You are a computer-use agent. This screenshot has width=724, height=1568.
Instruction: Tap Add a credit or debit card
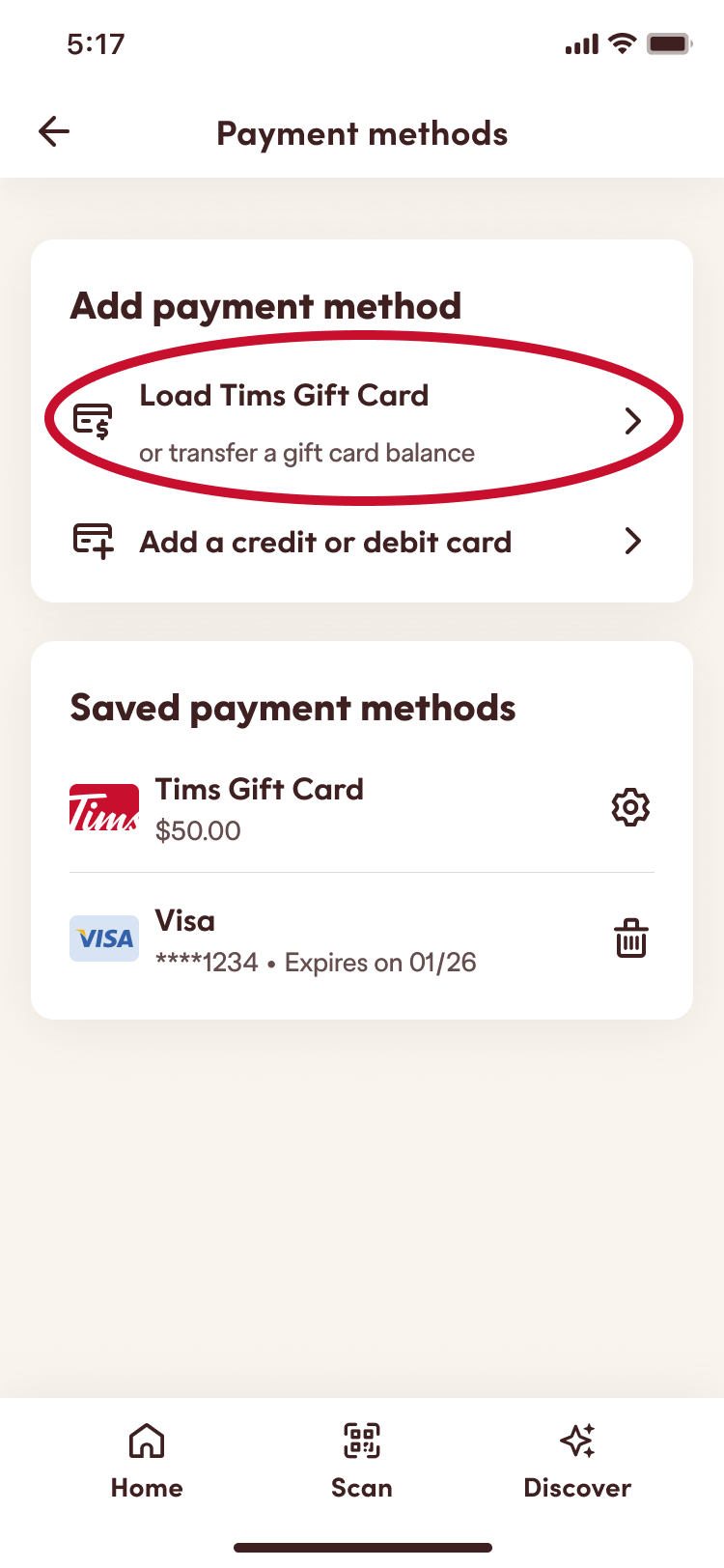(x=325, y=542)
